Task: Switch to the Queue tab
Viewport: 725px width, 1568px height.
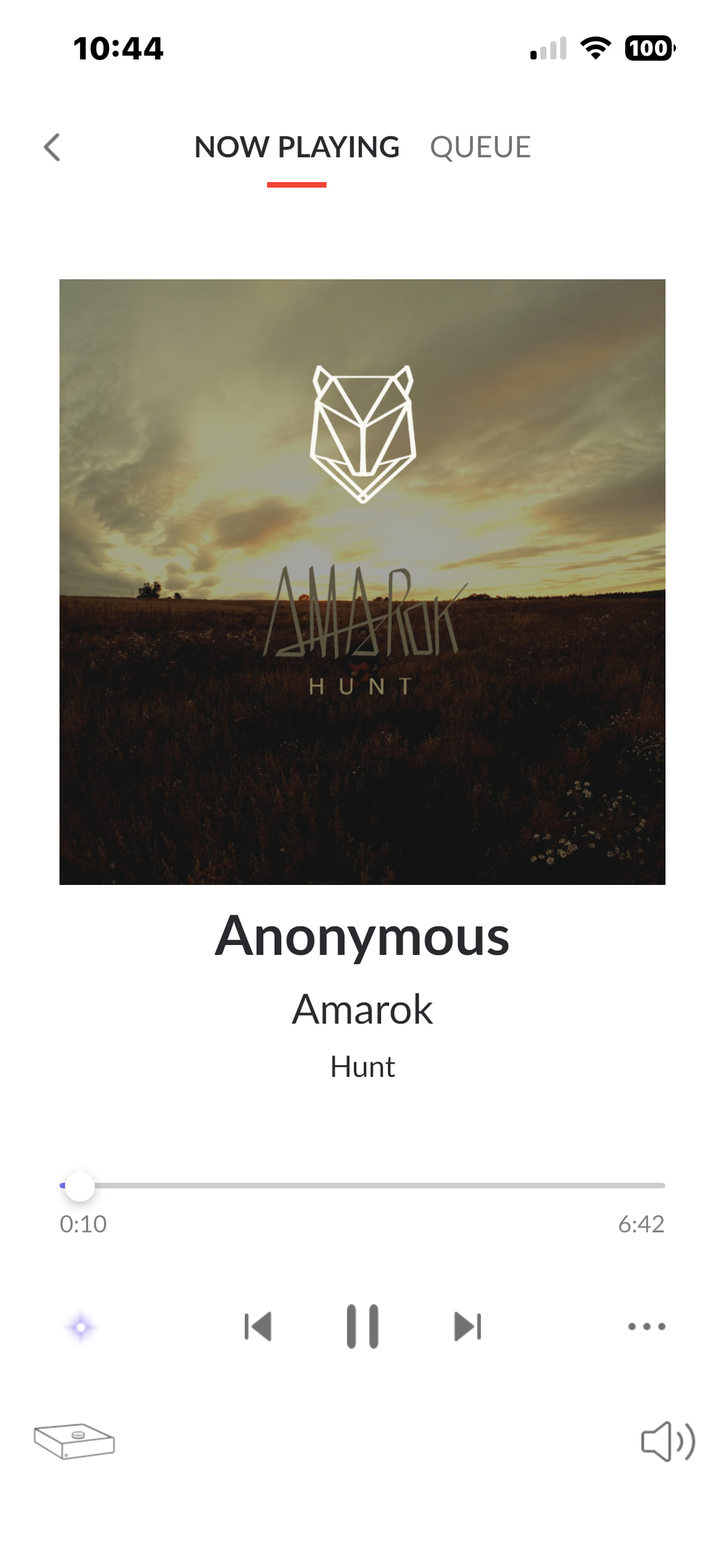Action: 480,147
